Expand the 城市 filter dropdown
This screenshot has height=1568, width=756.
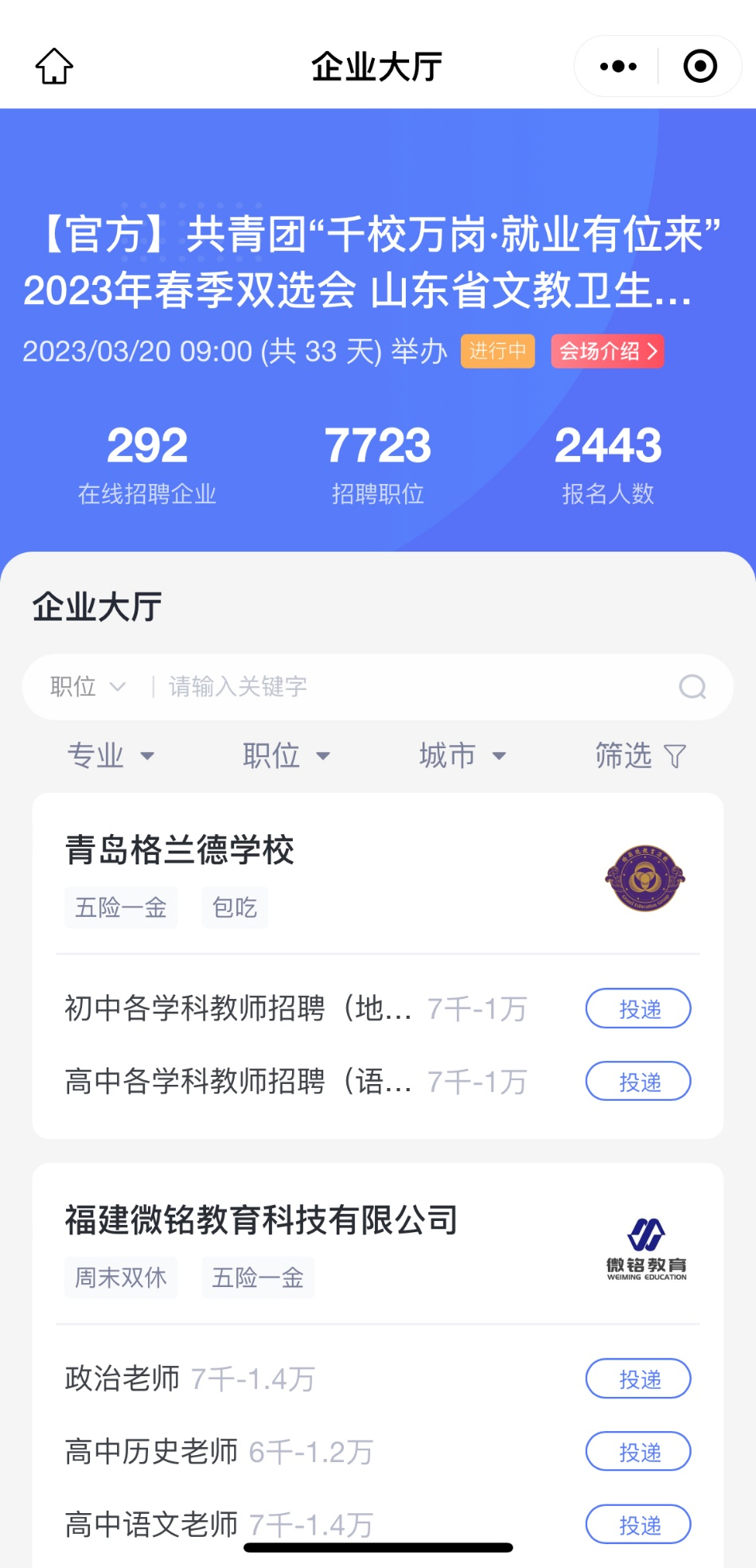[x=462, y=755]
